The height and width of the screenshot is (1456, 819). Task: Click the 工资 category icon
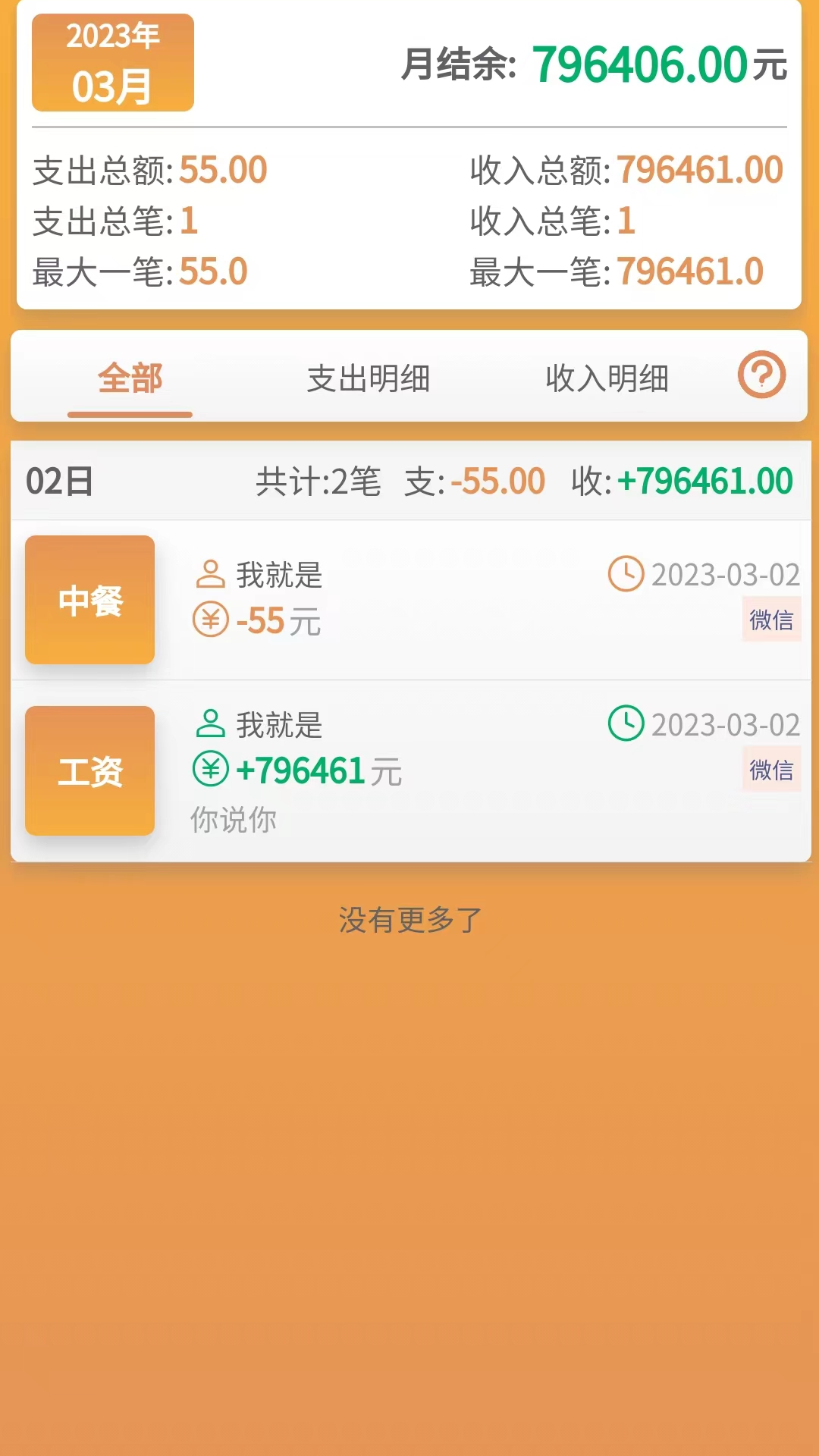click(89, 770)
